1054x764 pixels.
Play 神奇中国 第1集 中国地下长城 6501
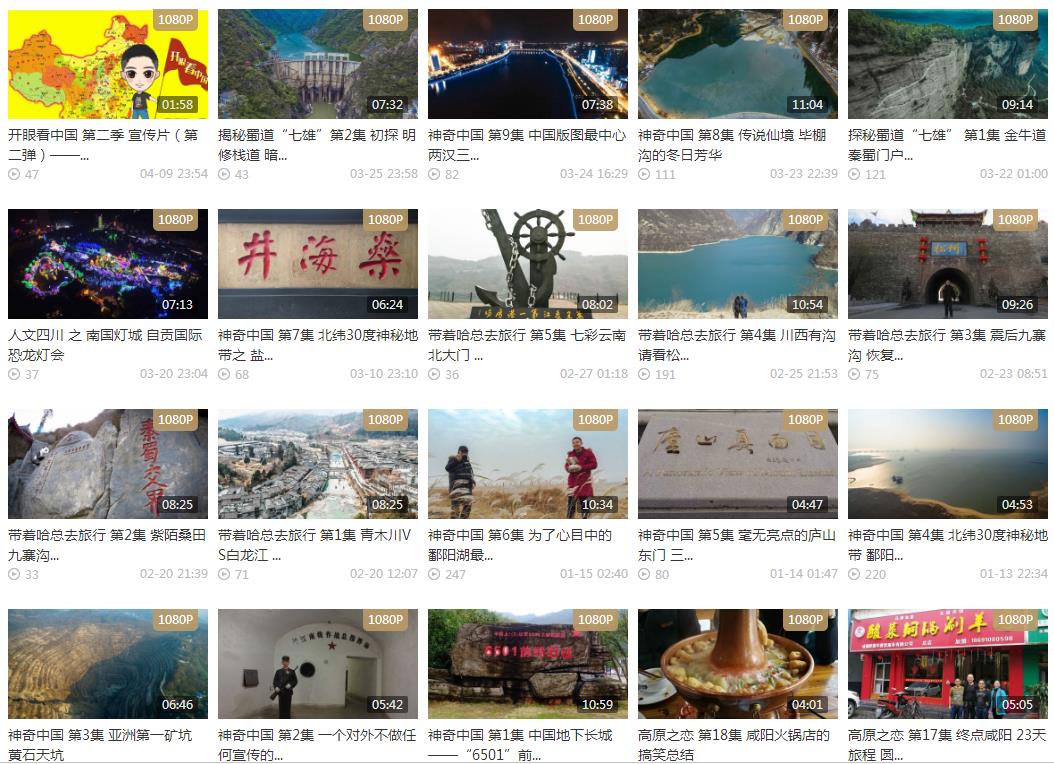click(x=528, y=665)
